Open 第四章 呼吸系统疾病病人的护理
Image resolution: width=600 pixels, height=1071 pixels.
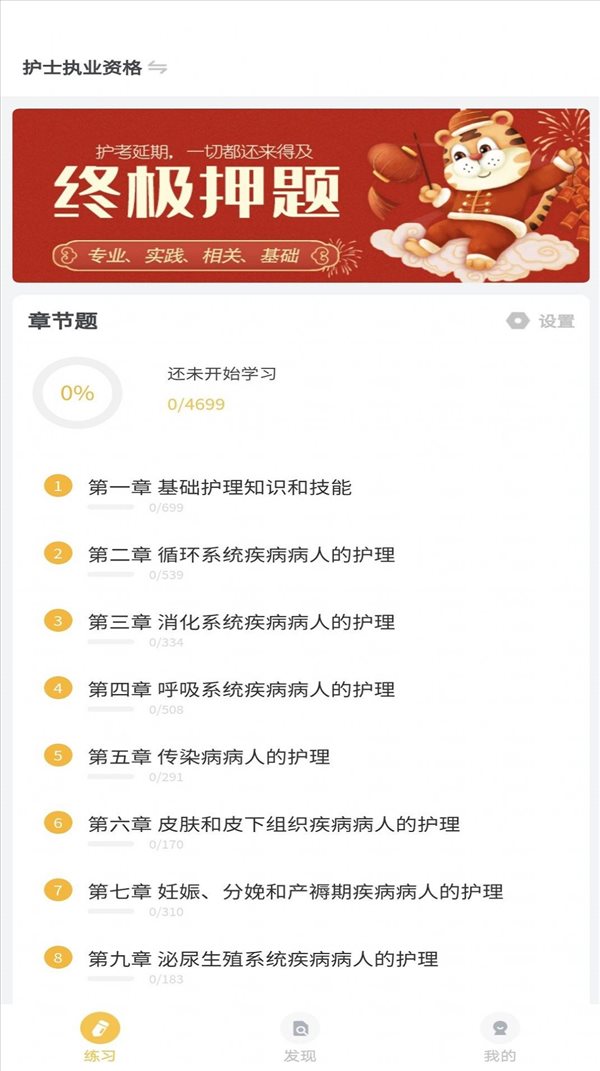click(x=301, y=697)
